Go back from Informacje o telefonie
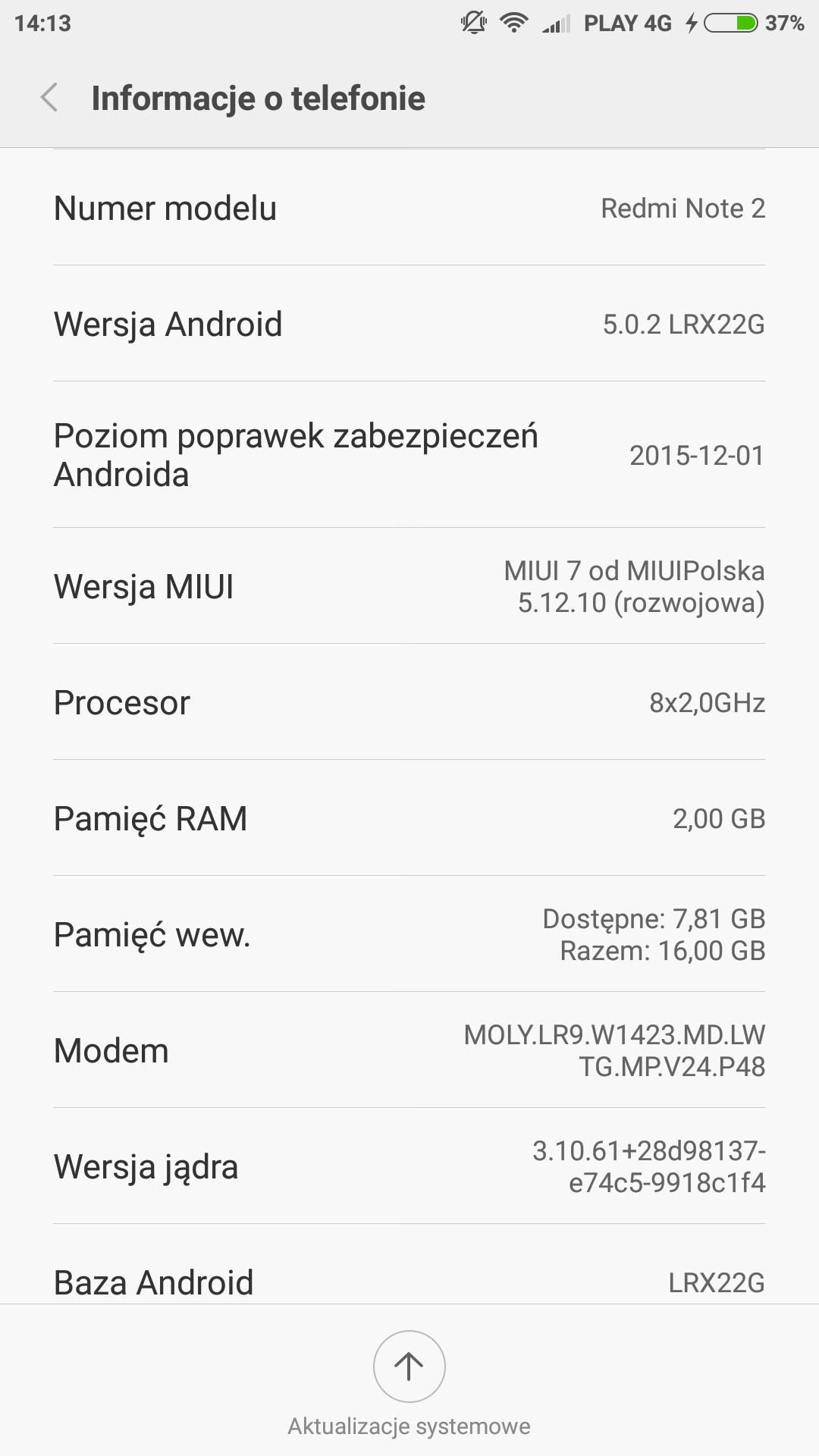 [x=50, y=98]
